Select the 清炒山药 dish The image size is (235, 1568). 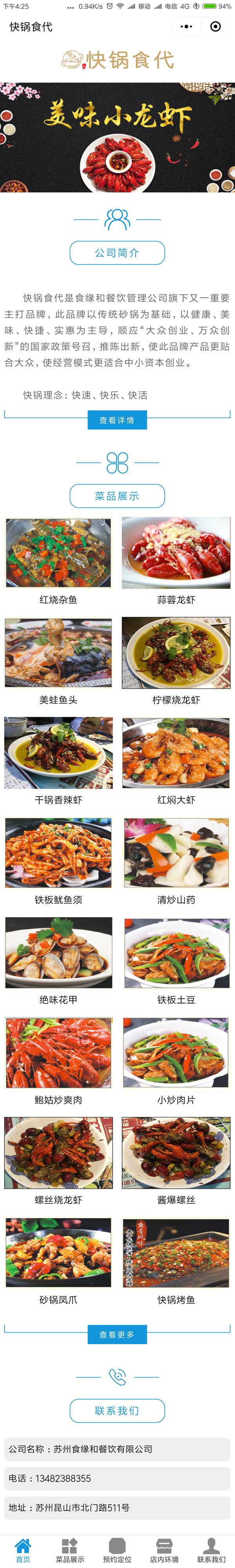coord(176,853)
